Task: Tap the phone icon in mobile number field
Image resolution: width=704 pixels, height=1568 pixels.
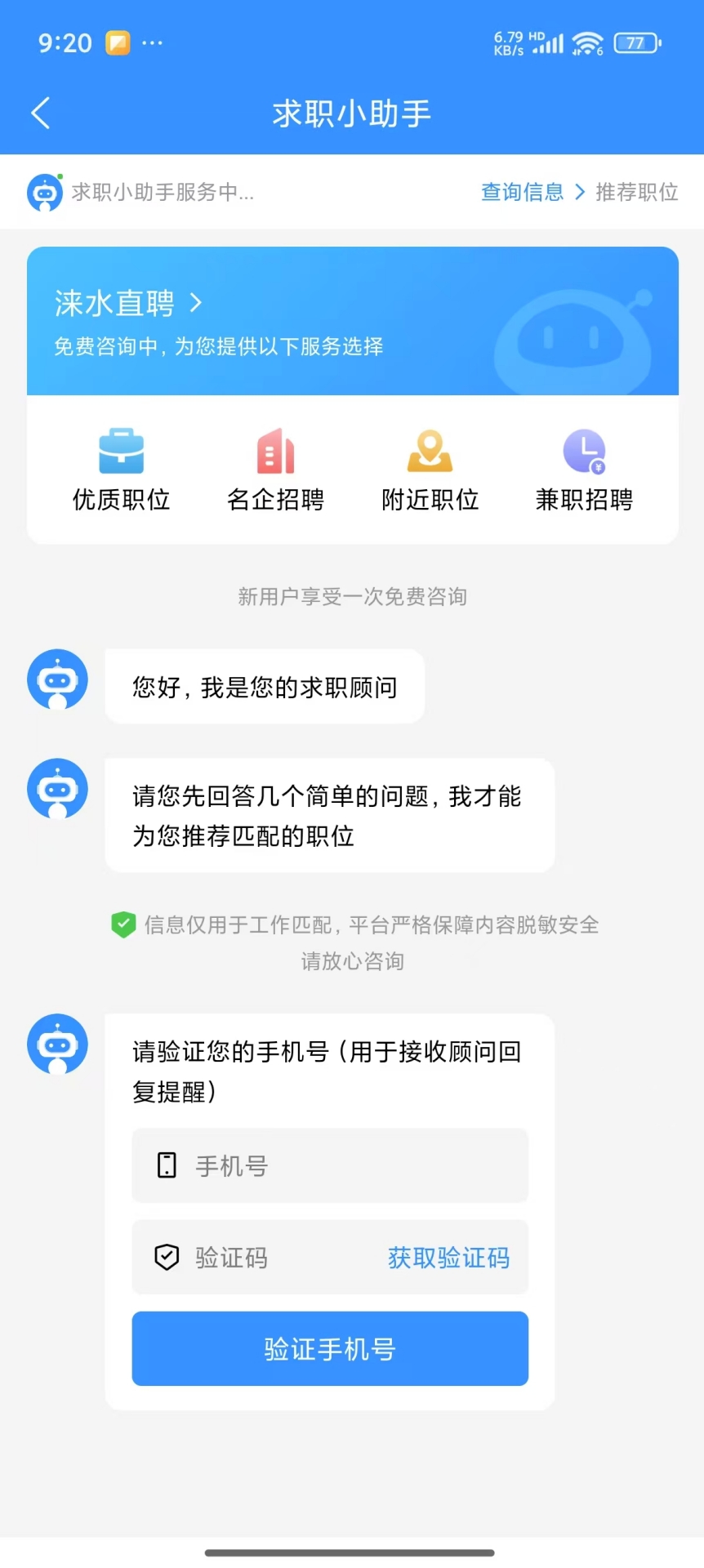Action: tap(167, 1165)
